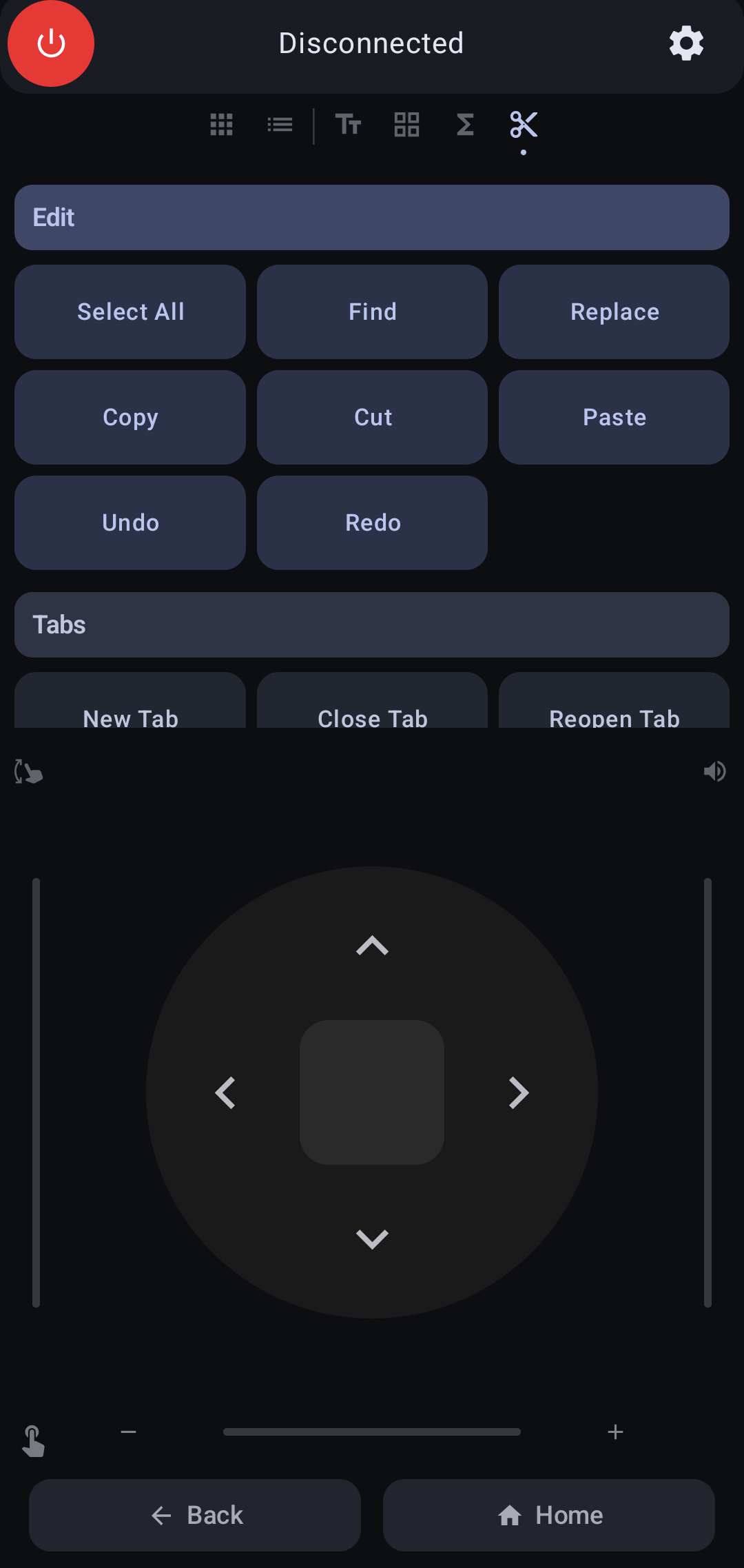Expand the Edit section header
This screenshot has width=744, height=1568.
click(x=372, y=217)
